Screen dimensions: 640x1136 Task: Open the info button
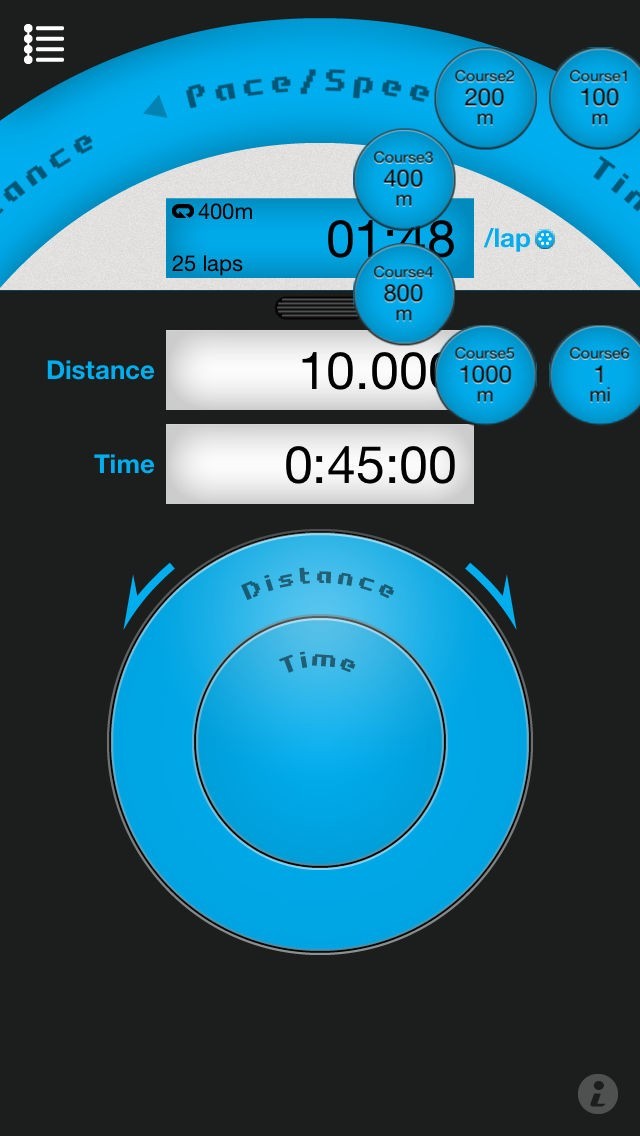[x=598, y=1094]
